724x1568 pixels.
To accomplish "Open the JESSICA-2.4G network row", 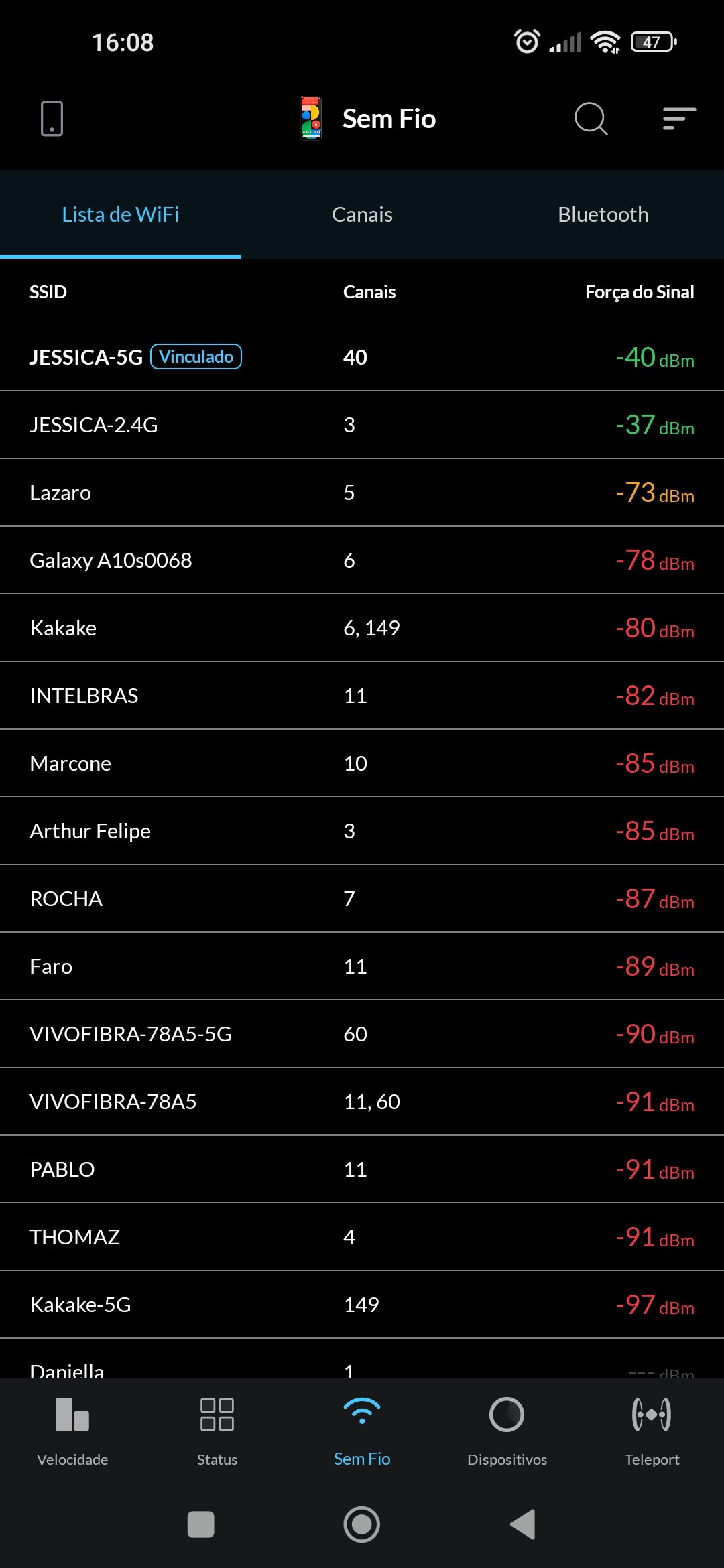I will click(x=362, y=425).
